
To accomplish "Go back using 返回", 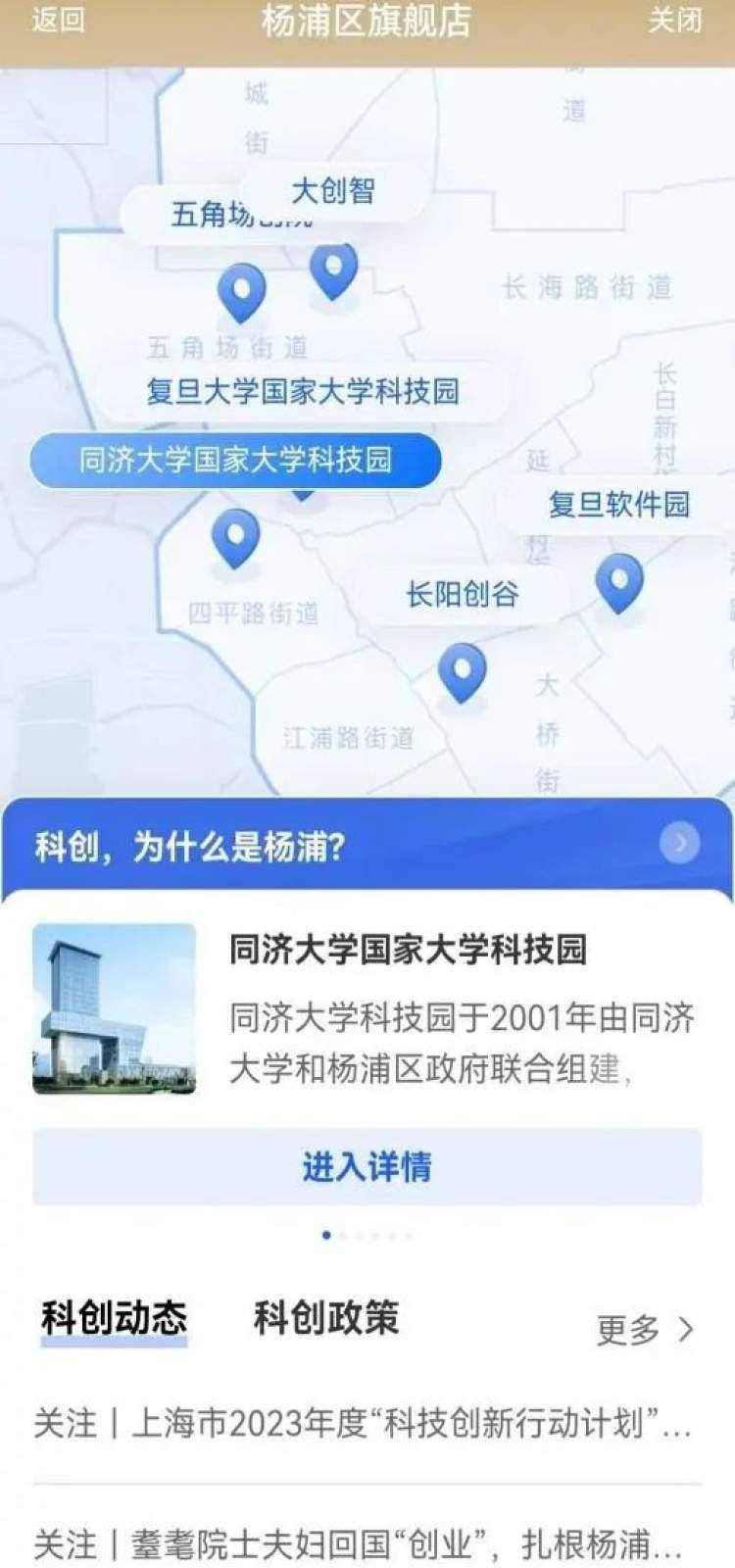I will [58, 21].
